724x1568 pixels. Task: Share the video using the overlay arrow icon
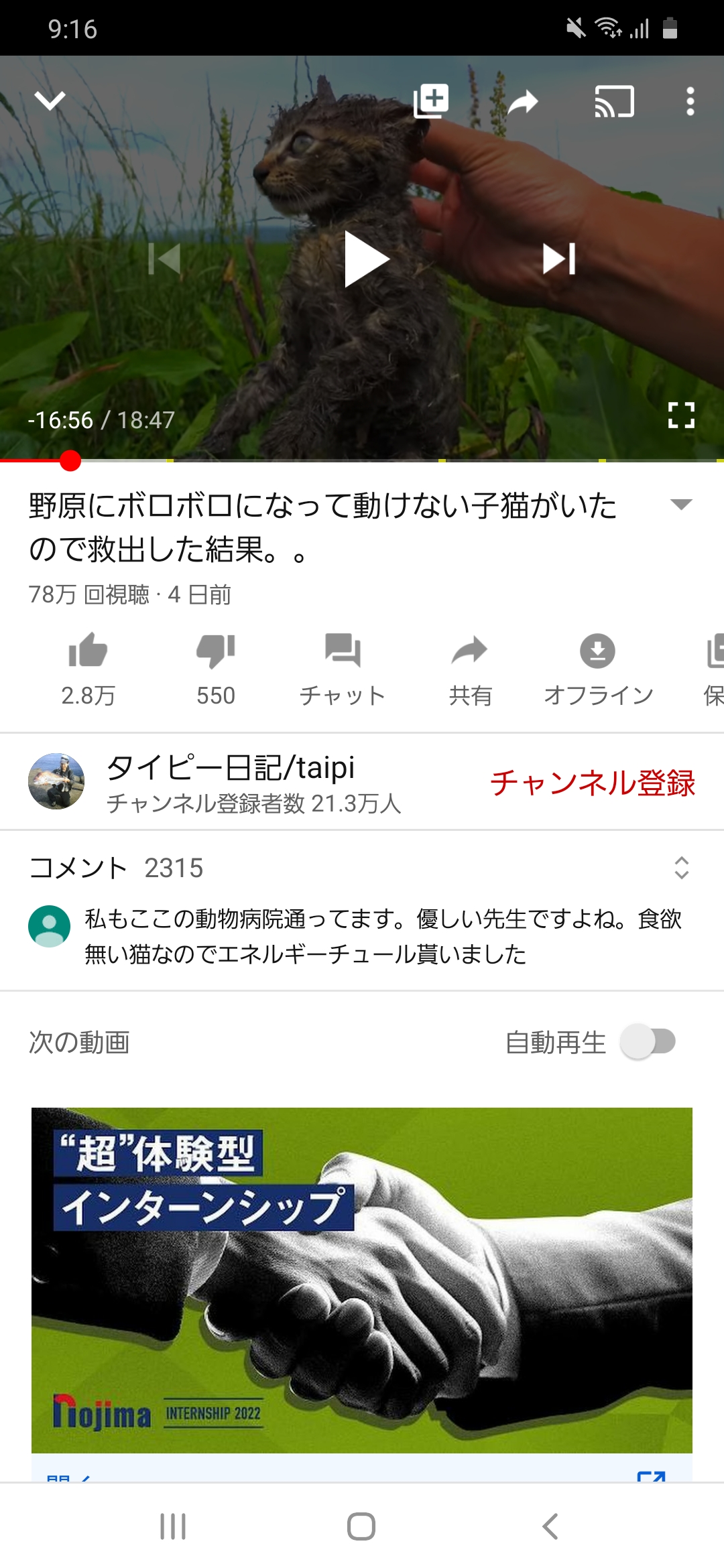[523, 103]
